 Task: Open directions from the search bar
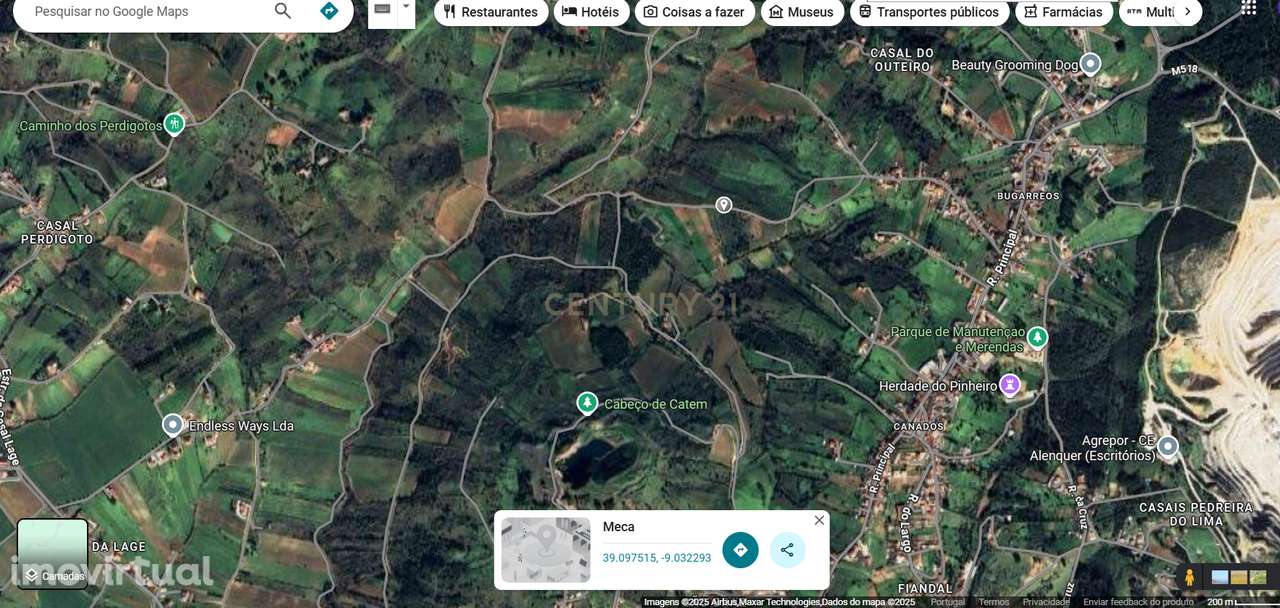click(329, 11)
